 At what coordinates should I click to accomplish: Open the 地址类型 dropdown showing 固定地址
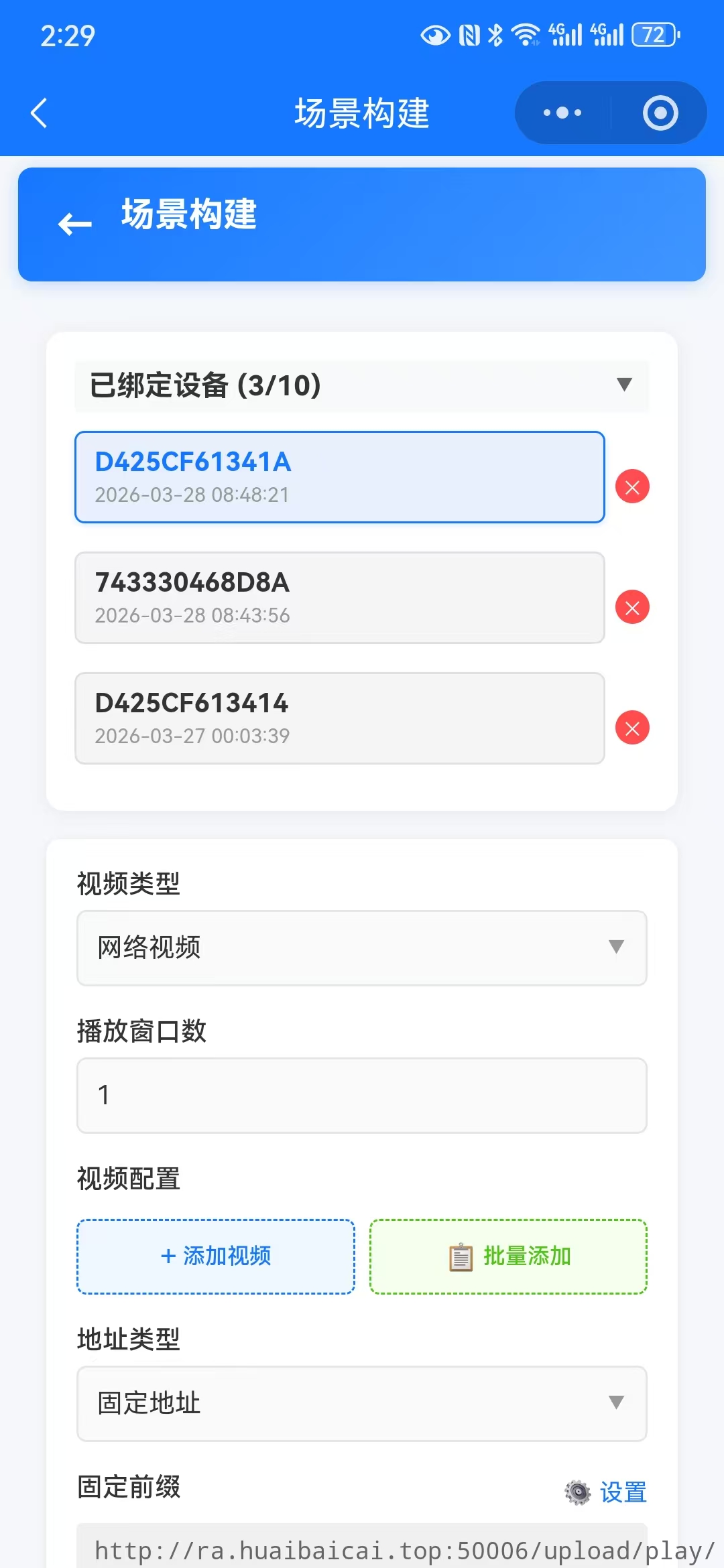click(362, 1403)
